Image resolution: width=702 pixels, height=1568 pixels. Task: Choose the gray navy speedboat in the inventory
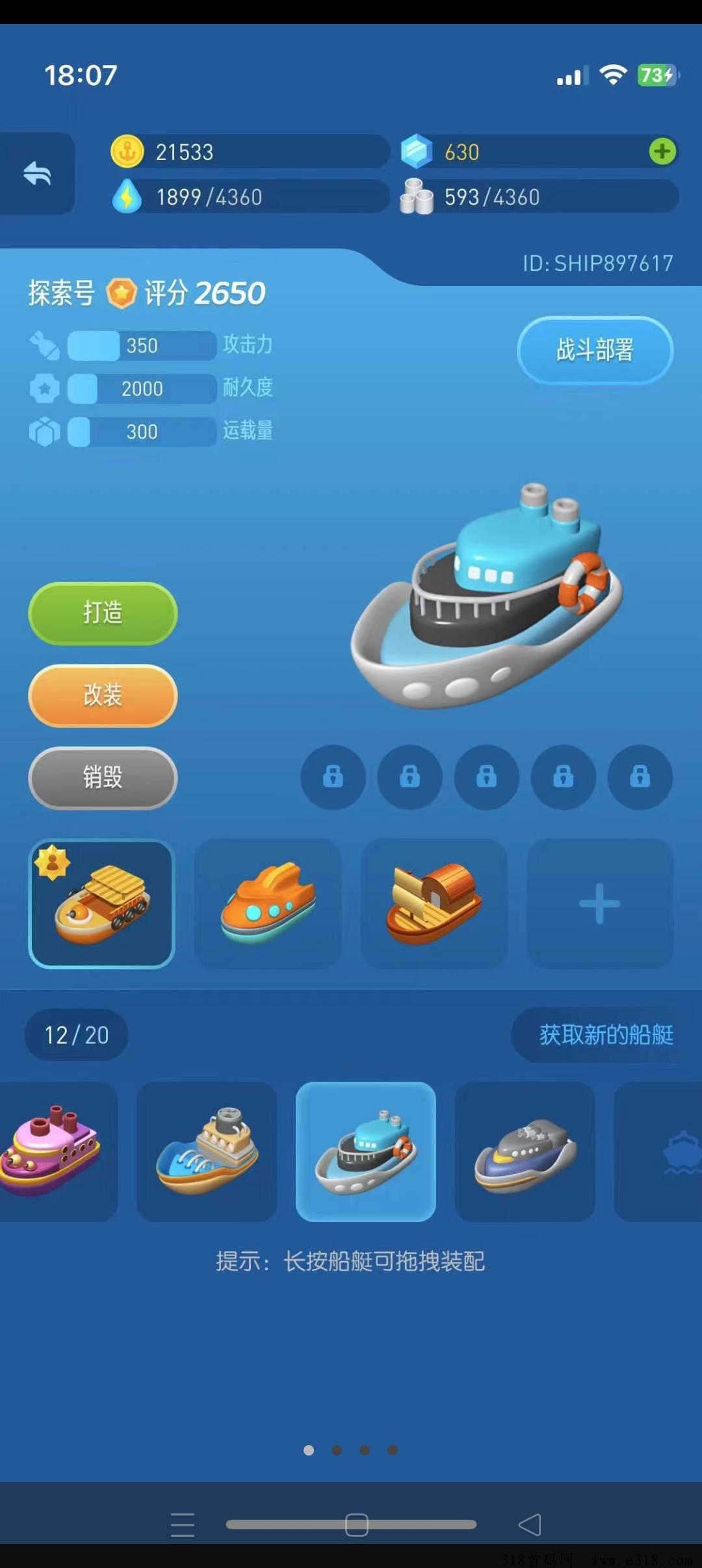[525, 1151]
